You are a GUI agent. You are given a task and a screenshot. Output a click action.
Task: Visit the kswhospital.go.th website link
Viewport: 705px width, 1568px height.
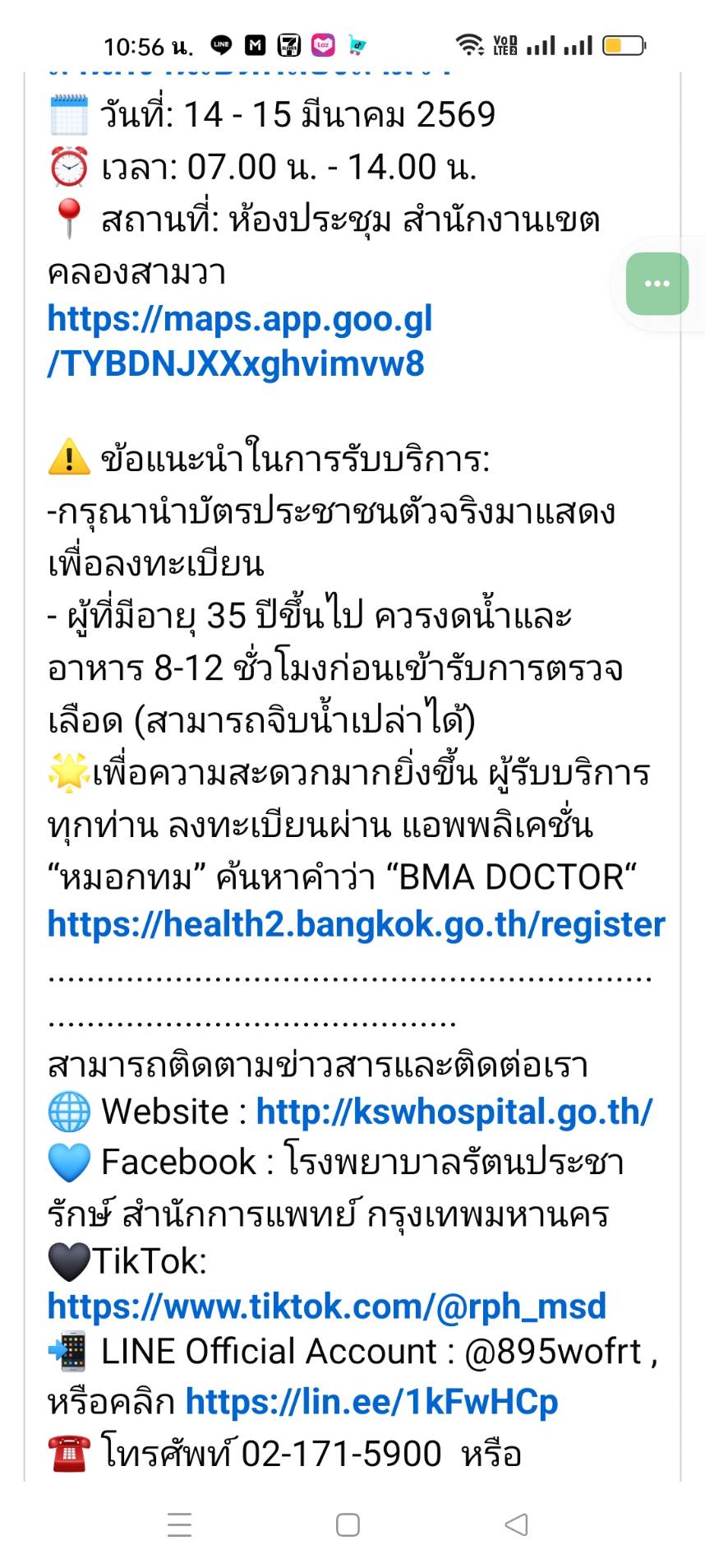coord(454,1111)
